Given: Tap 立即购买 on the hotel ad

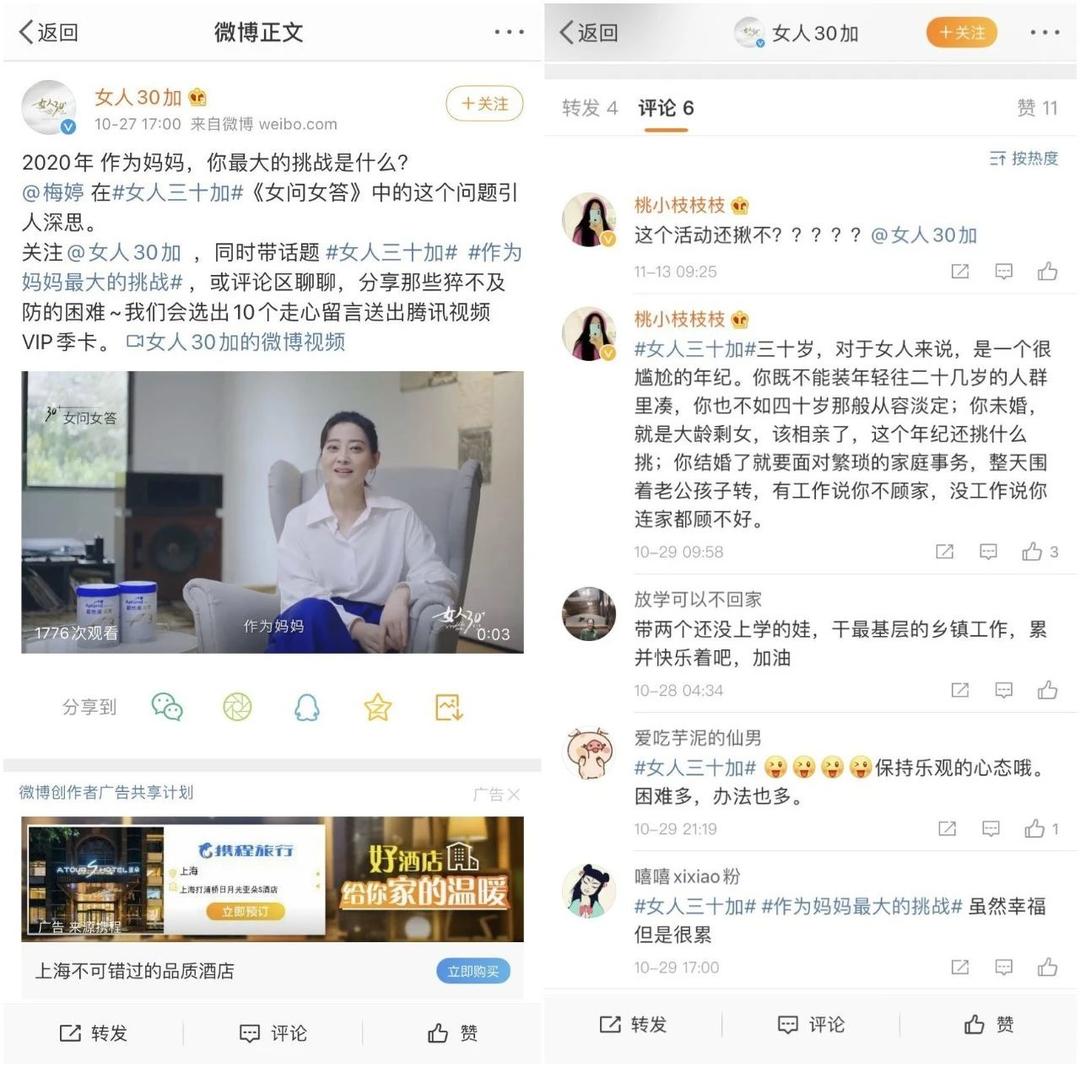Looking at the screenshot, I should coord(473,971).
